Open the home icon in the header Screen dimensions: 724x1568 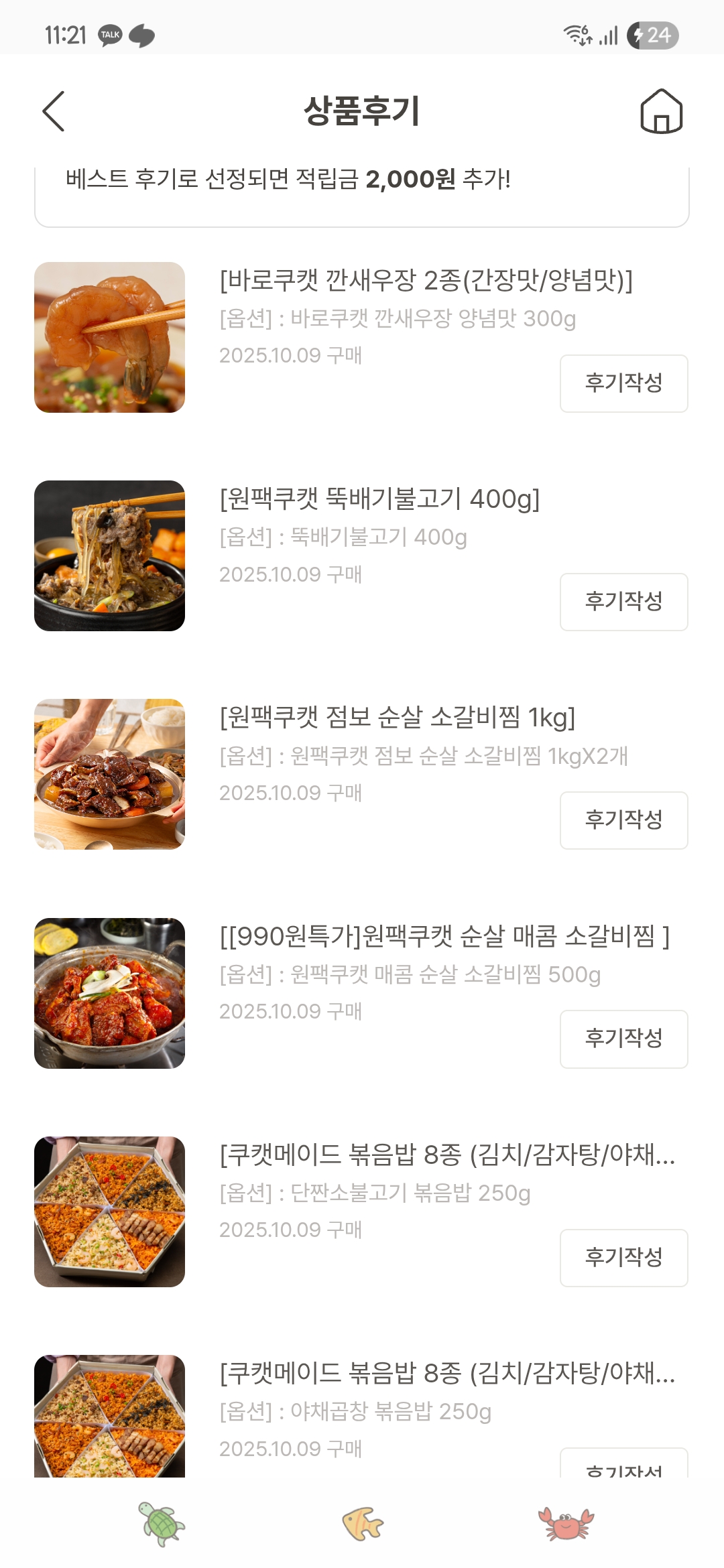point(661,111)
